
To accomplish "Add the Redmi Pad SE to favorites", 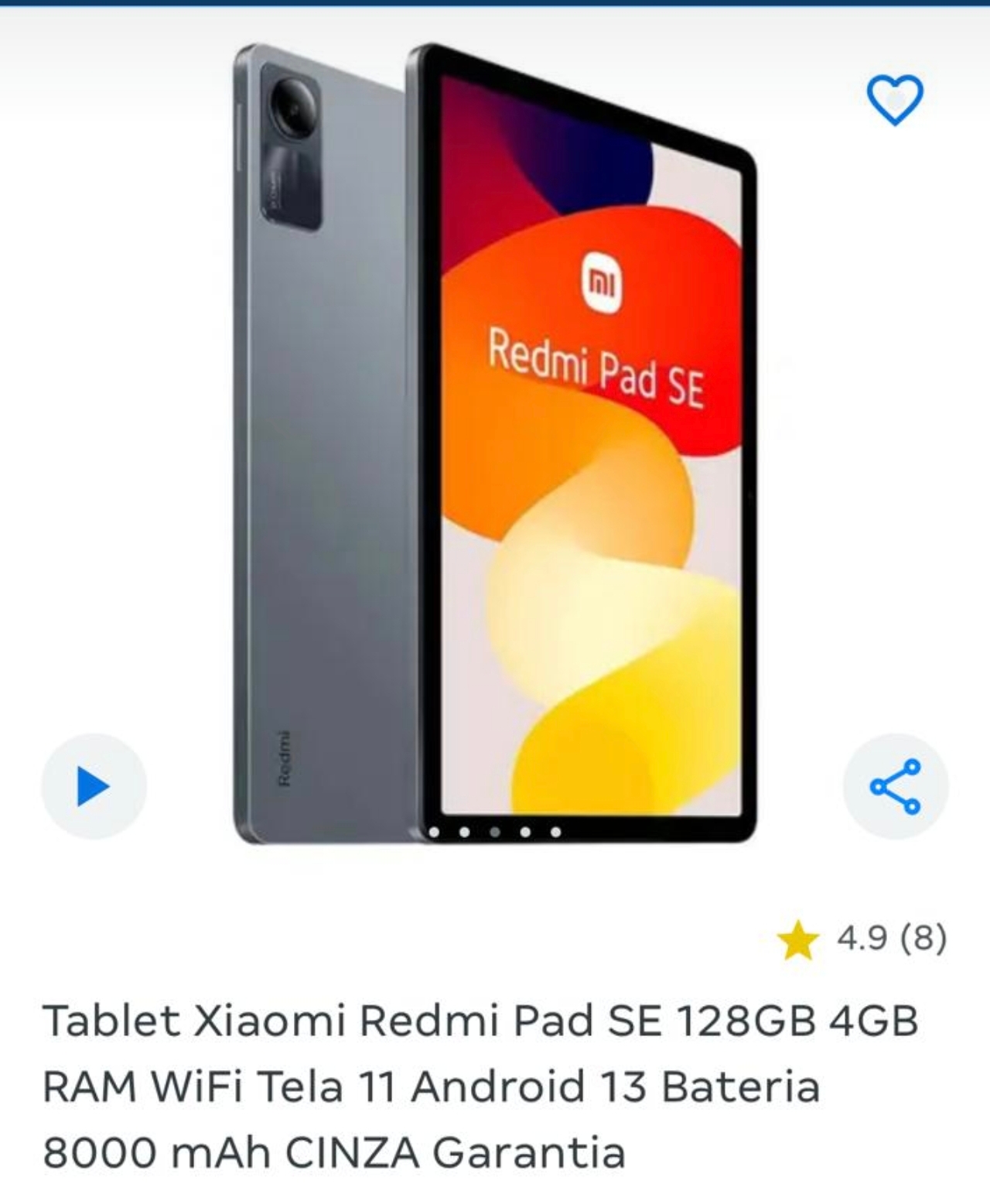I will [893, 101].
